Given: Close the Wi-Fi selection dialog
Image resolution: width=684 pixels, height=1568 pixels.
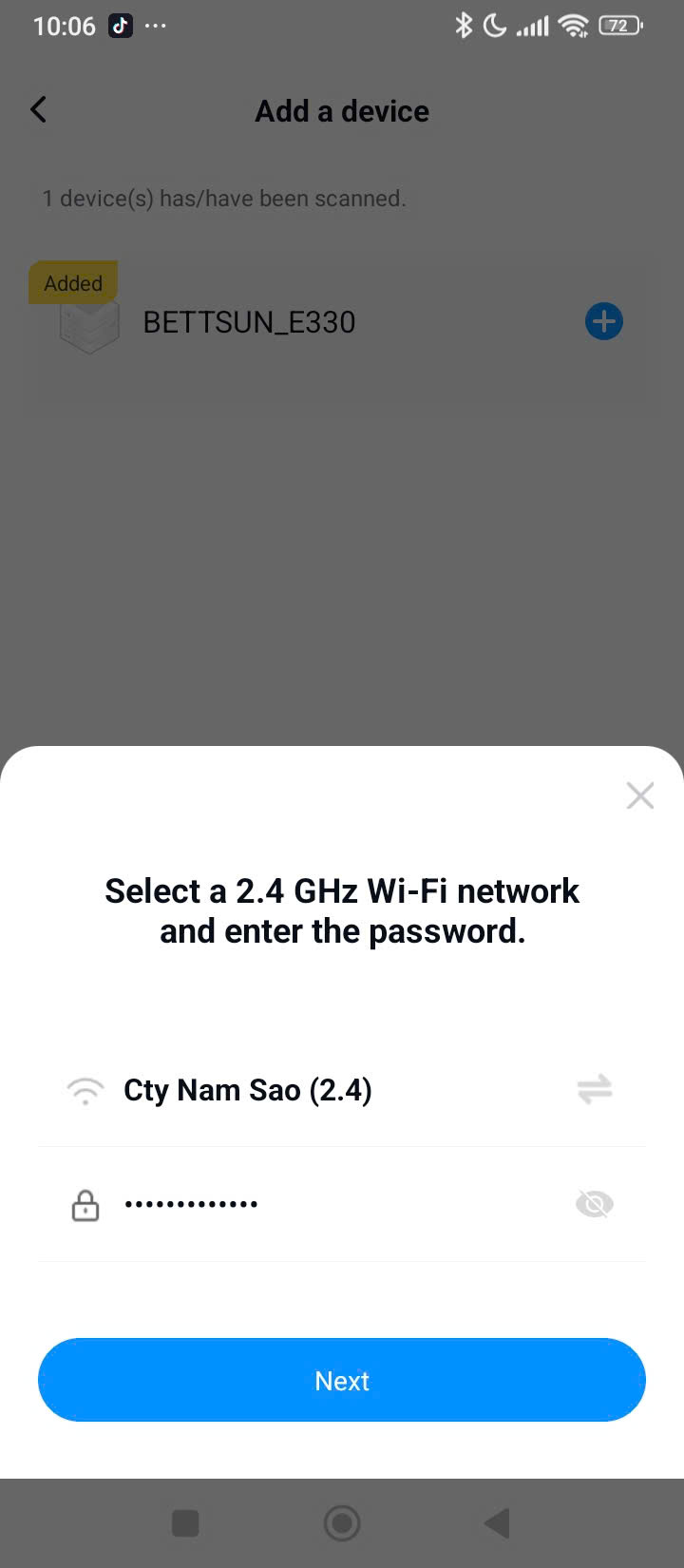Looking at the screenshot, I should 640,795.
